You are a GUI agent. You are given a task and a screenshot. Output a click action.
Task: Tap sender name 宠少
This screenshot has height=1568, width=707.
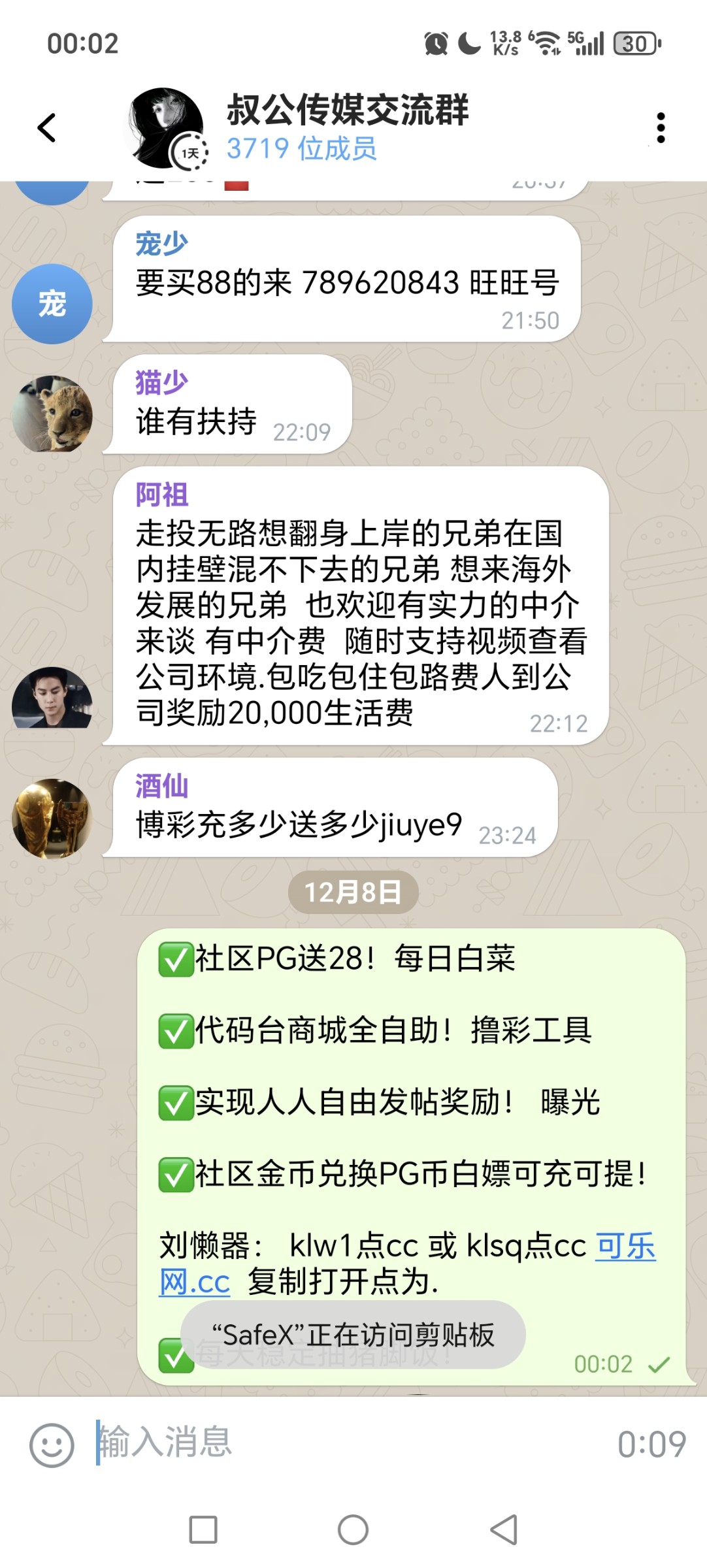(x=161, y=244)
